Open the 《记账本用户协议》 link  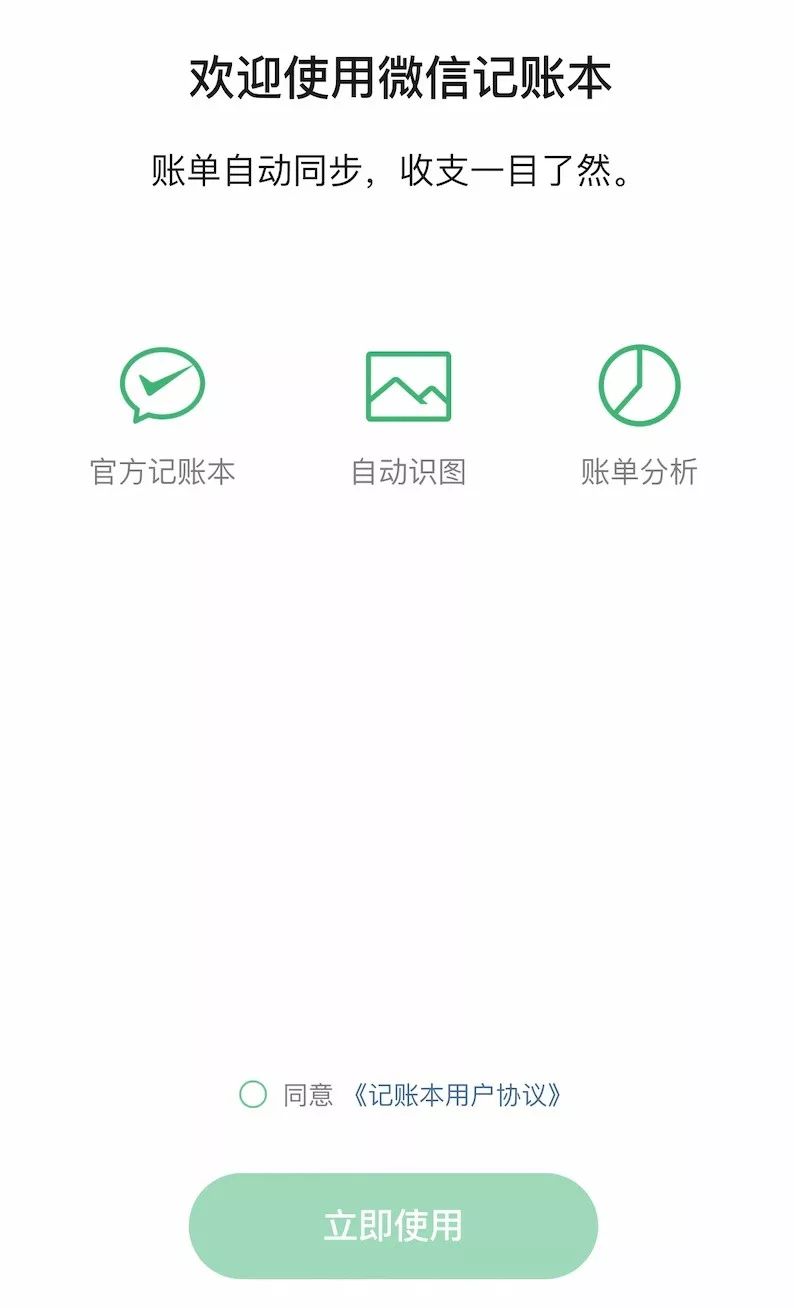(x=456, y=1094)
